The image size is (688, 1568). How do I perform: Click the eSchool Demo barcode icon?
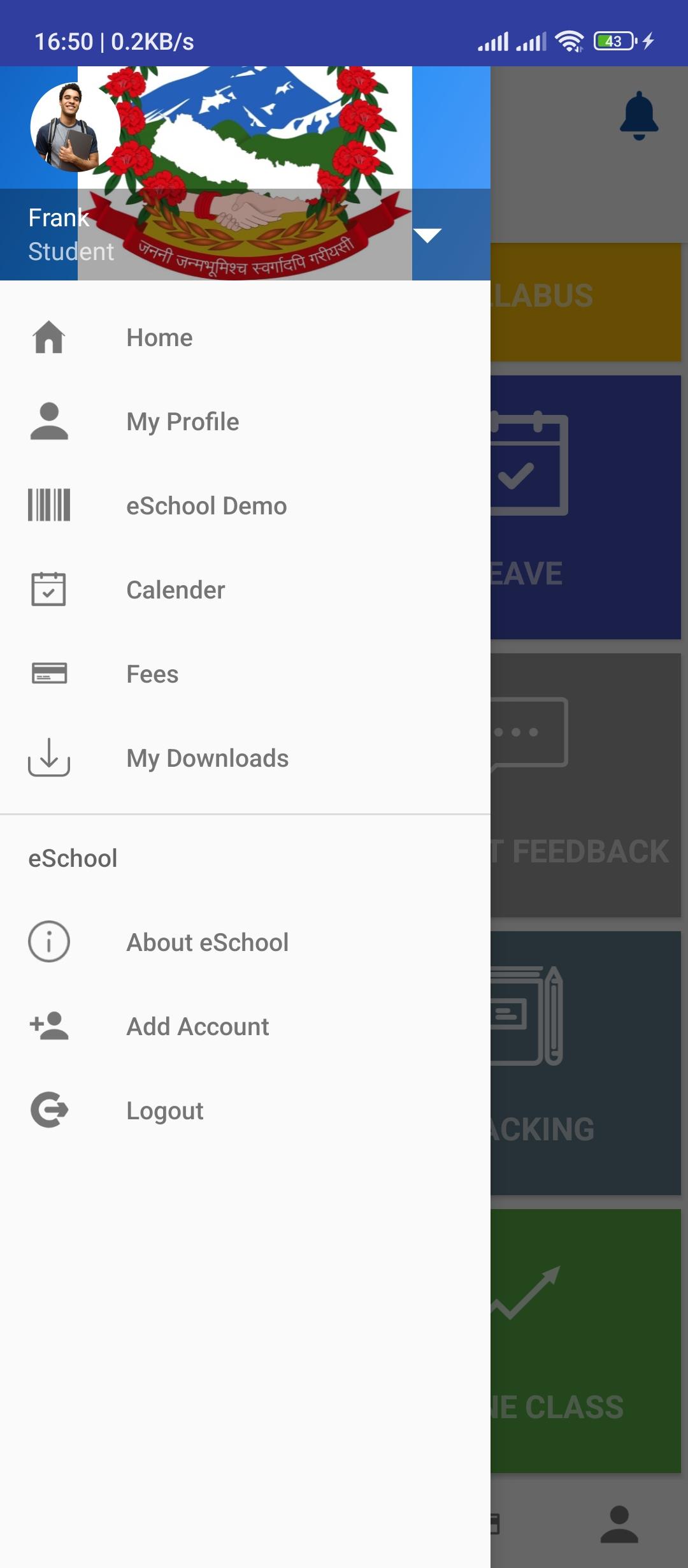tap(48, 505)
